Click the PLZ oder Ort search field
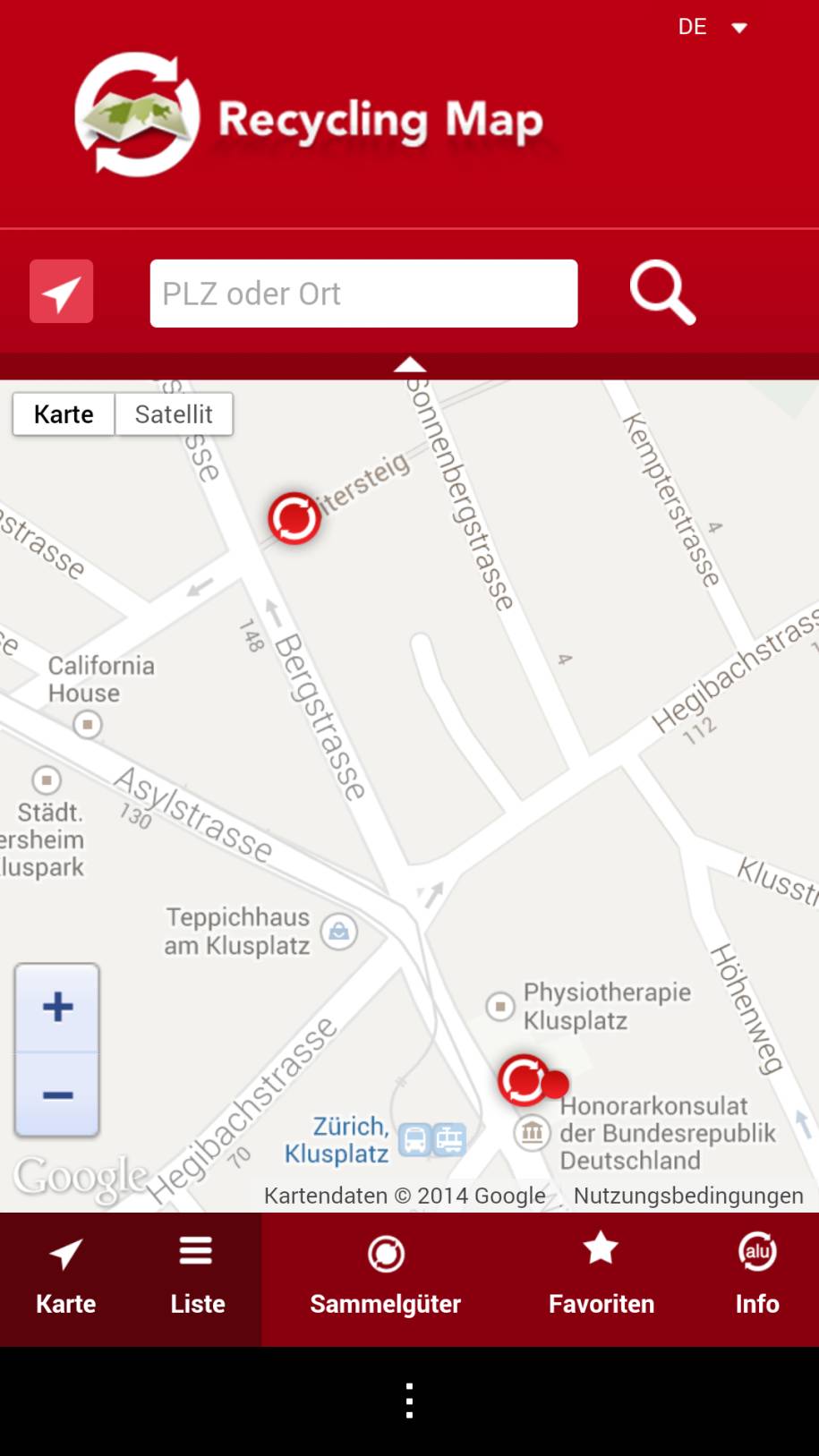 click(x=363, y=293)
